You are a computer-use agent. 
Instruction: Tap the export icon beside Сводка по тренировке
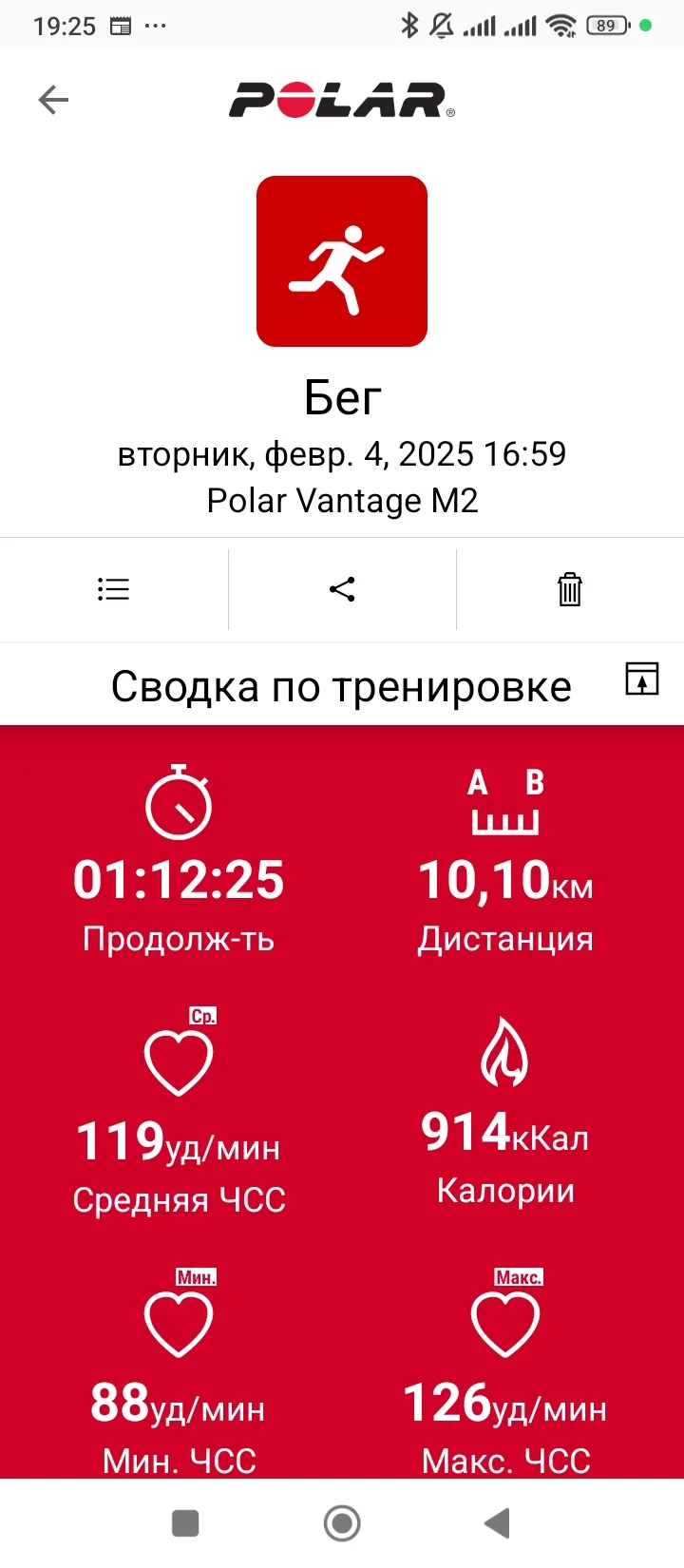click(x=641, y=679)
